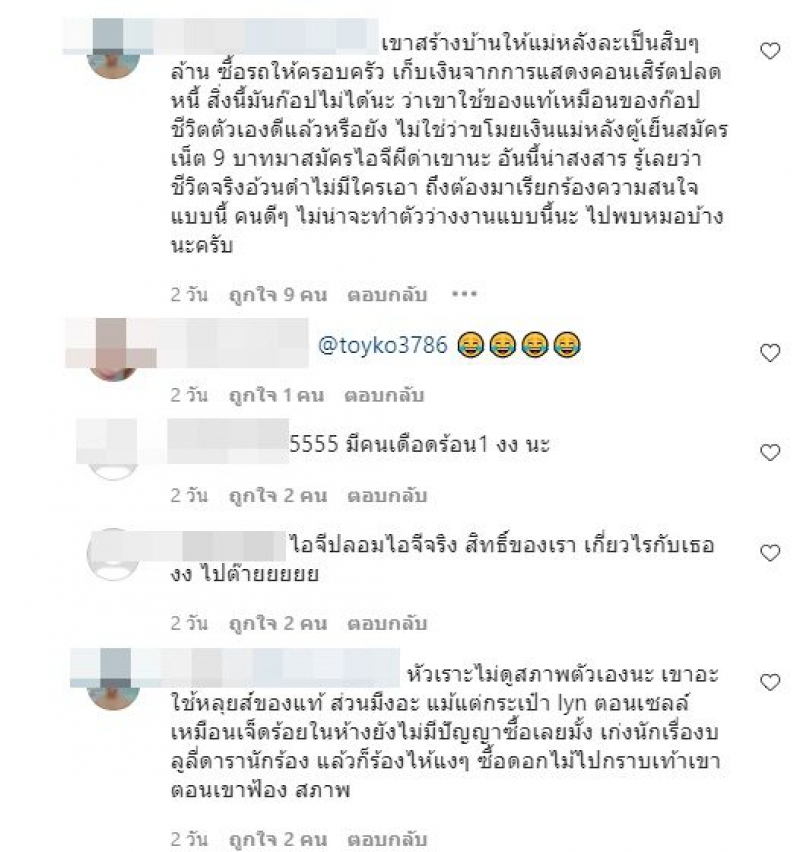Reply (ตอบกลับ) to the comment liked by 9 คน
The height and width of the screenshot is (852, 800).
click(387, 295)
